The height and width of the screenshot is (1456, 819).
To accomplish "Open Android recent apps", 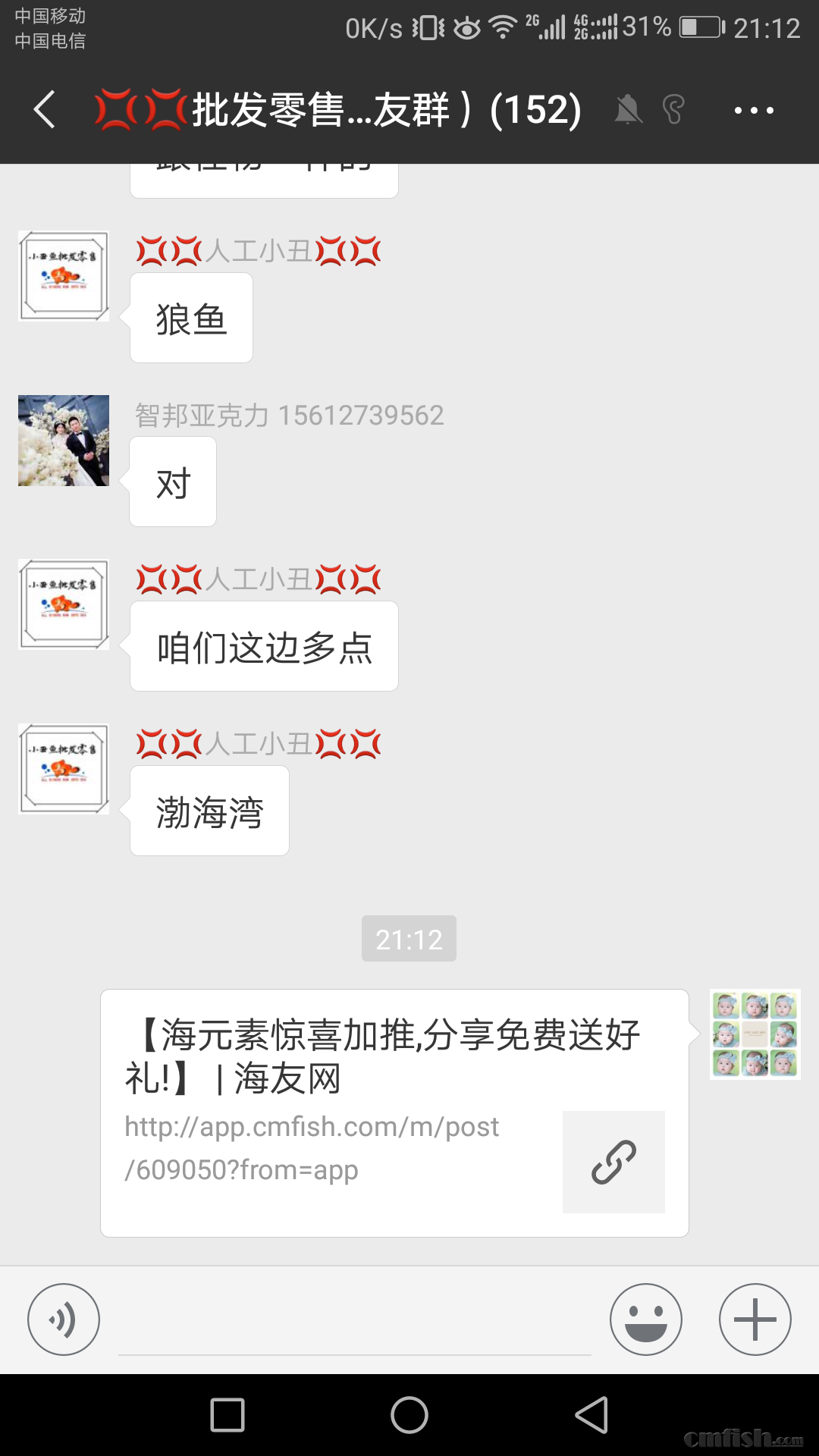I will click(227, 1415).
